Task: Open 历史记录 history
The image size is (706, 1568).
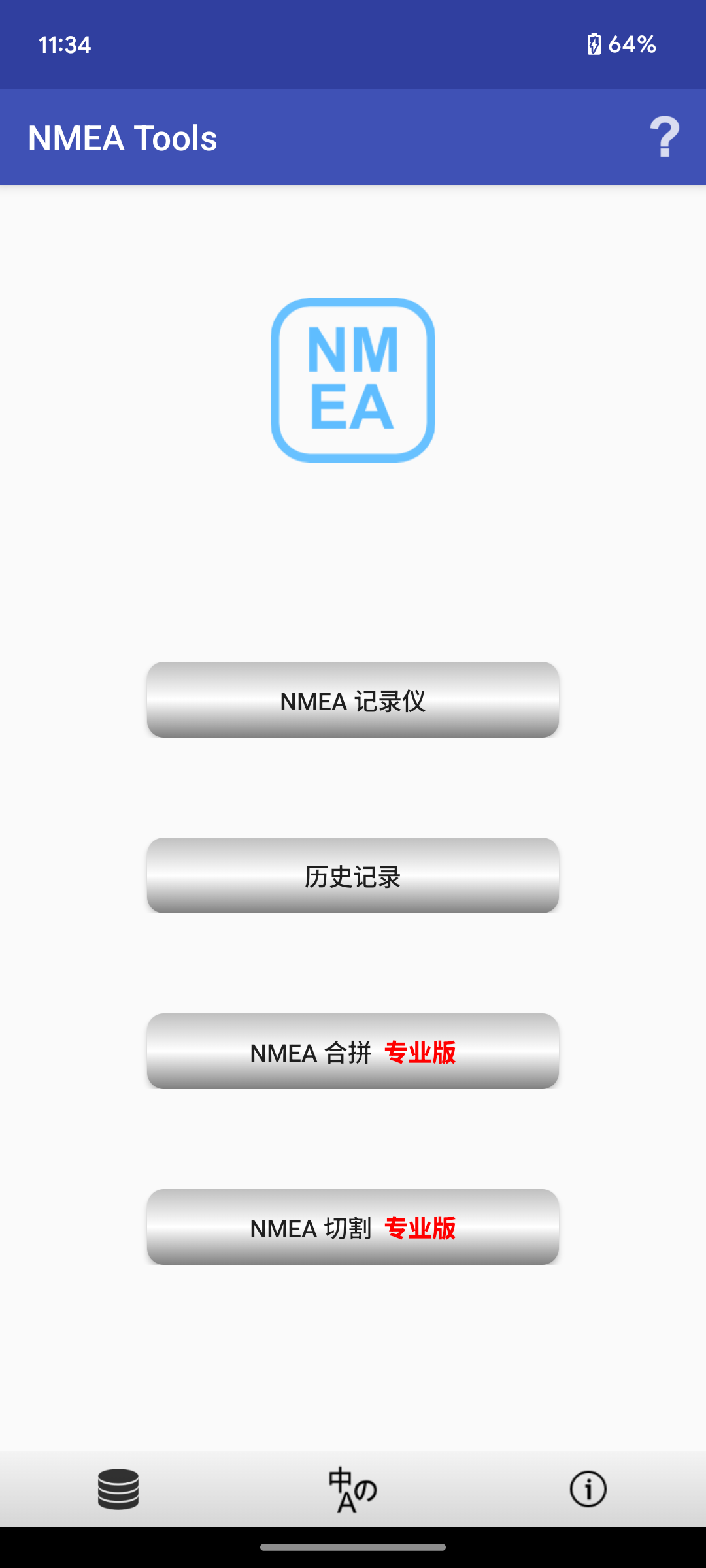Action: [353, 875]
